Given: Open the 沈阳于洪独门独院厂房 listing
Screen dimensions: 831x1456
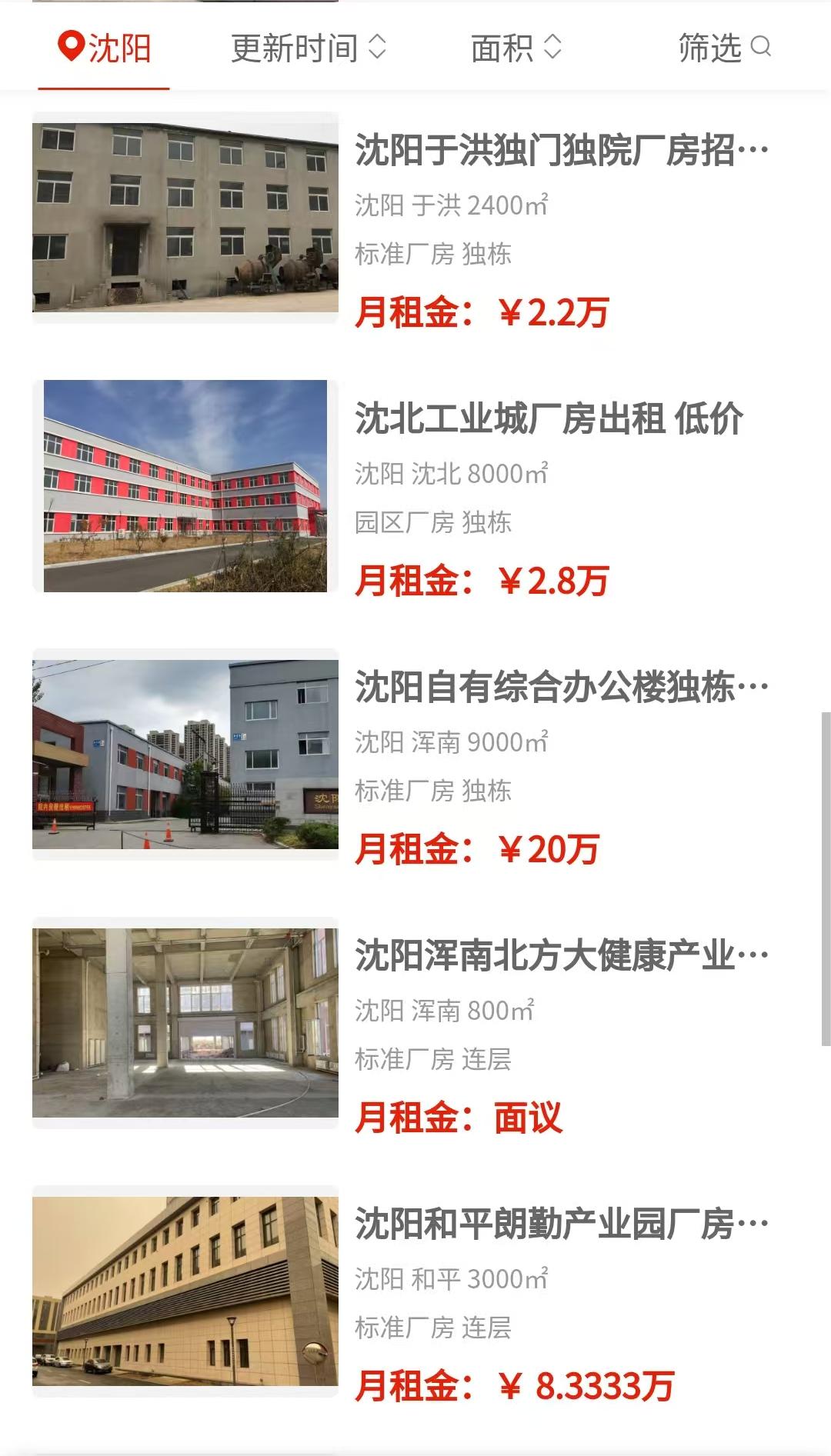Looking at the screenshot, I should [x=561, y=150].
